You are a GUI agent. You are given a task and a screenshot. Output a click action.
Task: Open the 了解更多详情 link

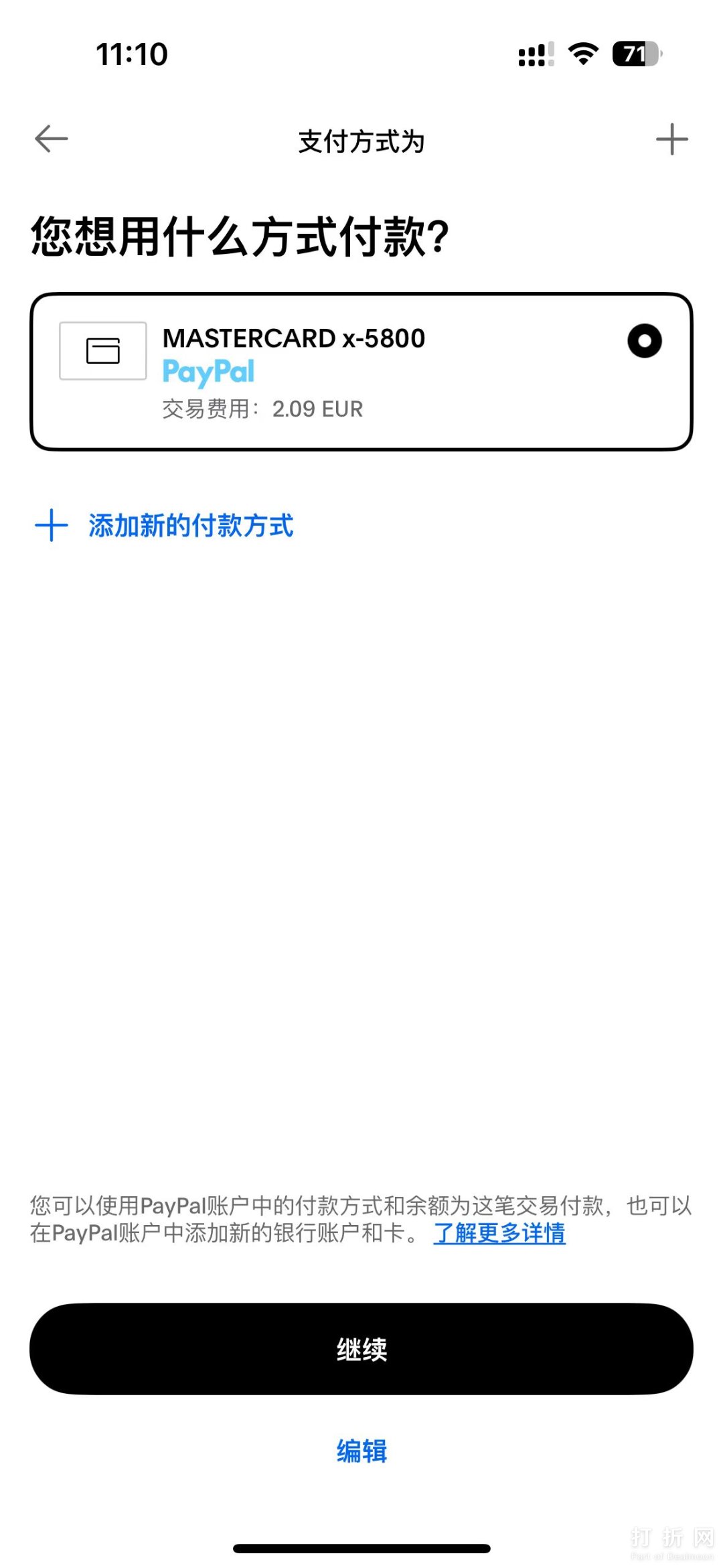(499, 1233)
